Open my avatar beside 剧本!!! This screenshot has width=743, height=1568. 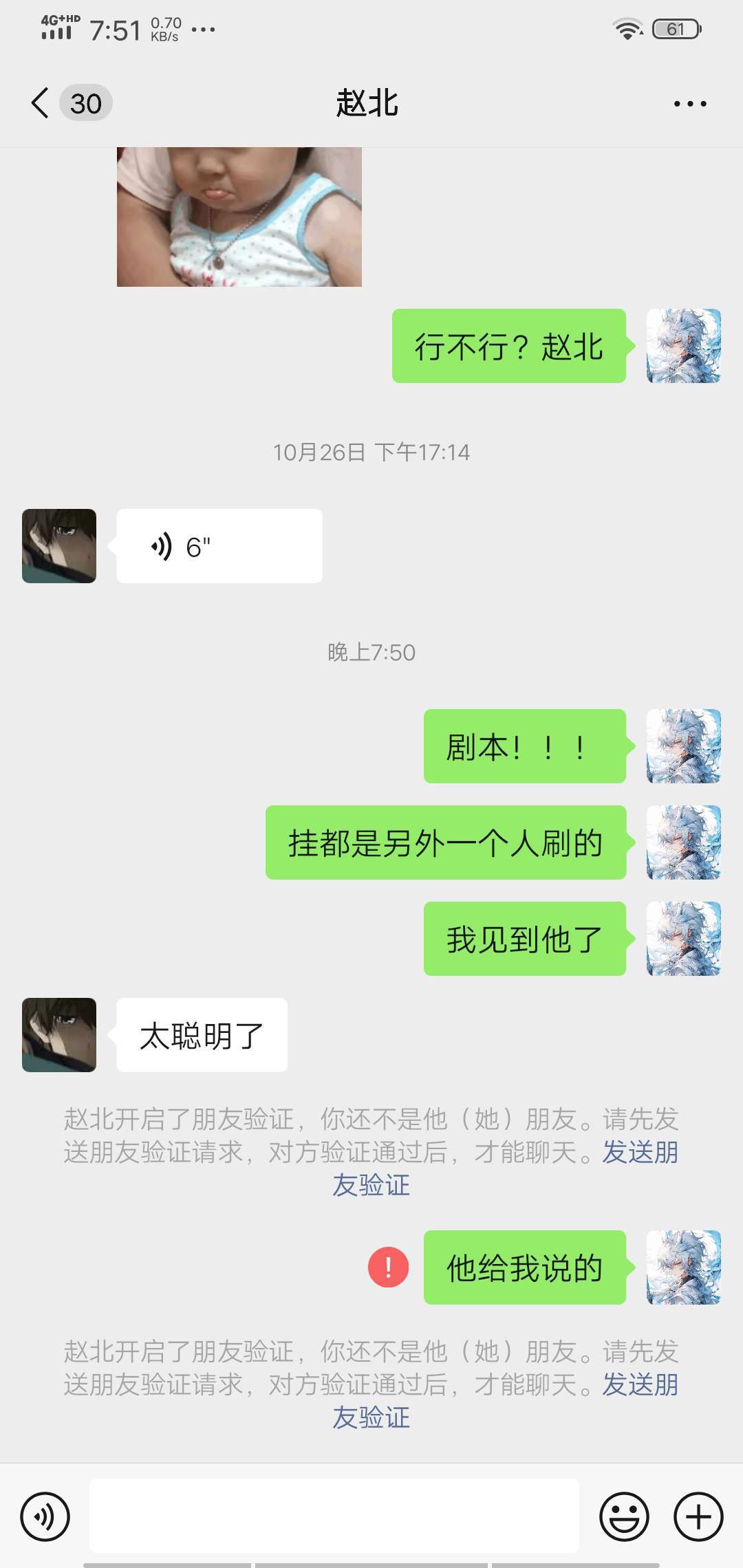[683, 746]
